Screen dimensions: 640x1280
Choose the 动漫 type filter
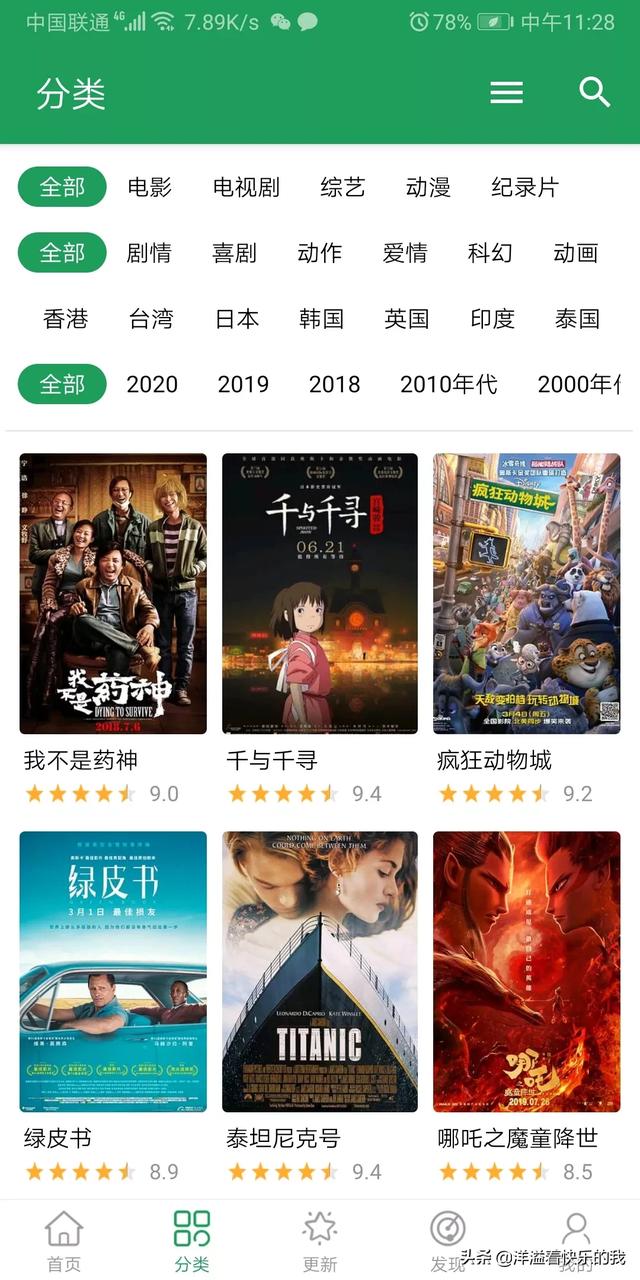click(x=428, y=187)
